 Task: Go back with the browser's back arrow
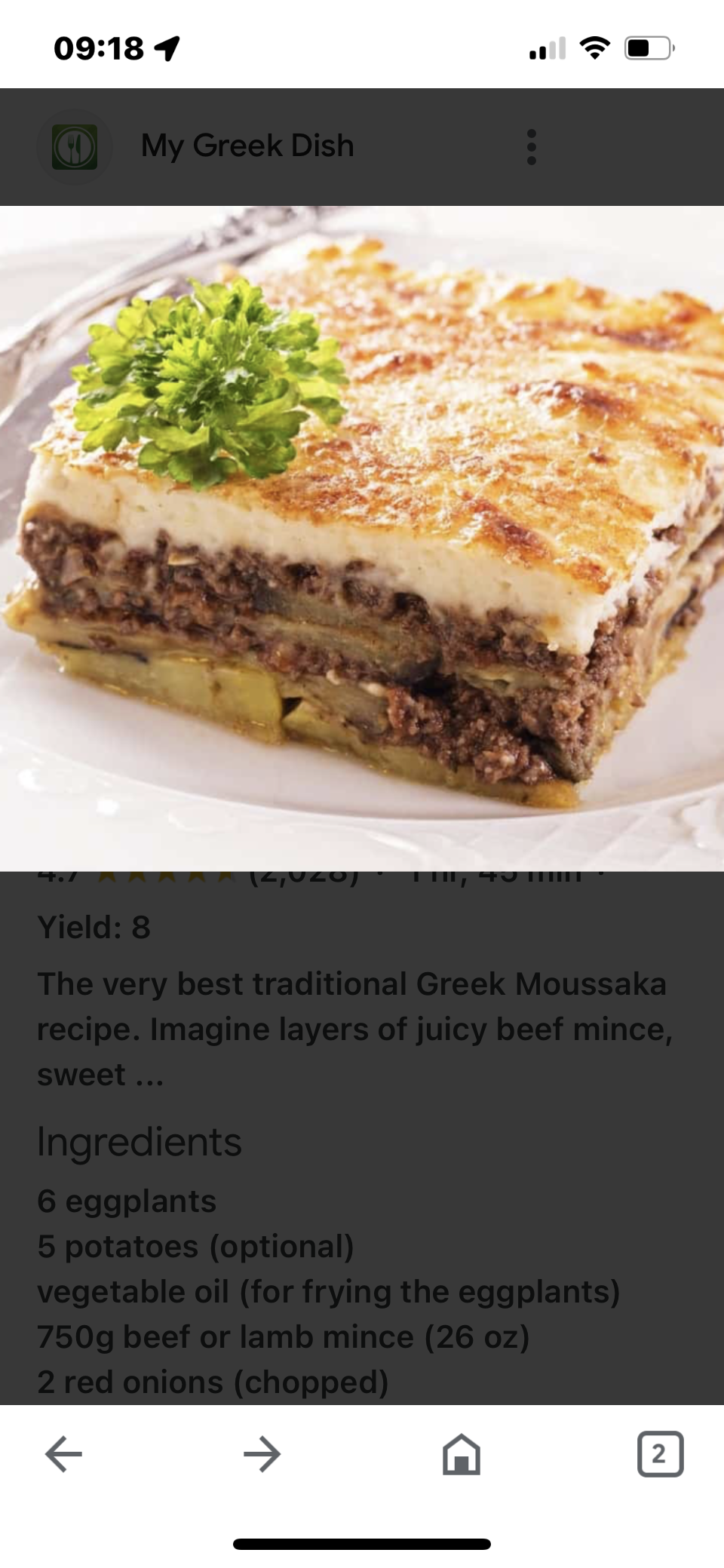click(63, 1453)
